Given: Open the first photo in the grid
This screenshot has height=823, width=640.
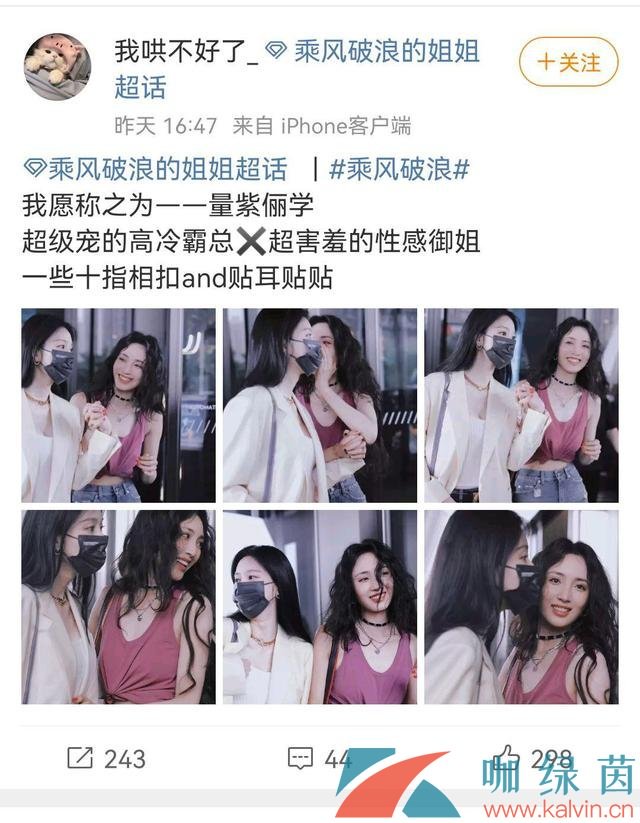Looking at the screenshot, I should [x=118, y=404].
